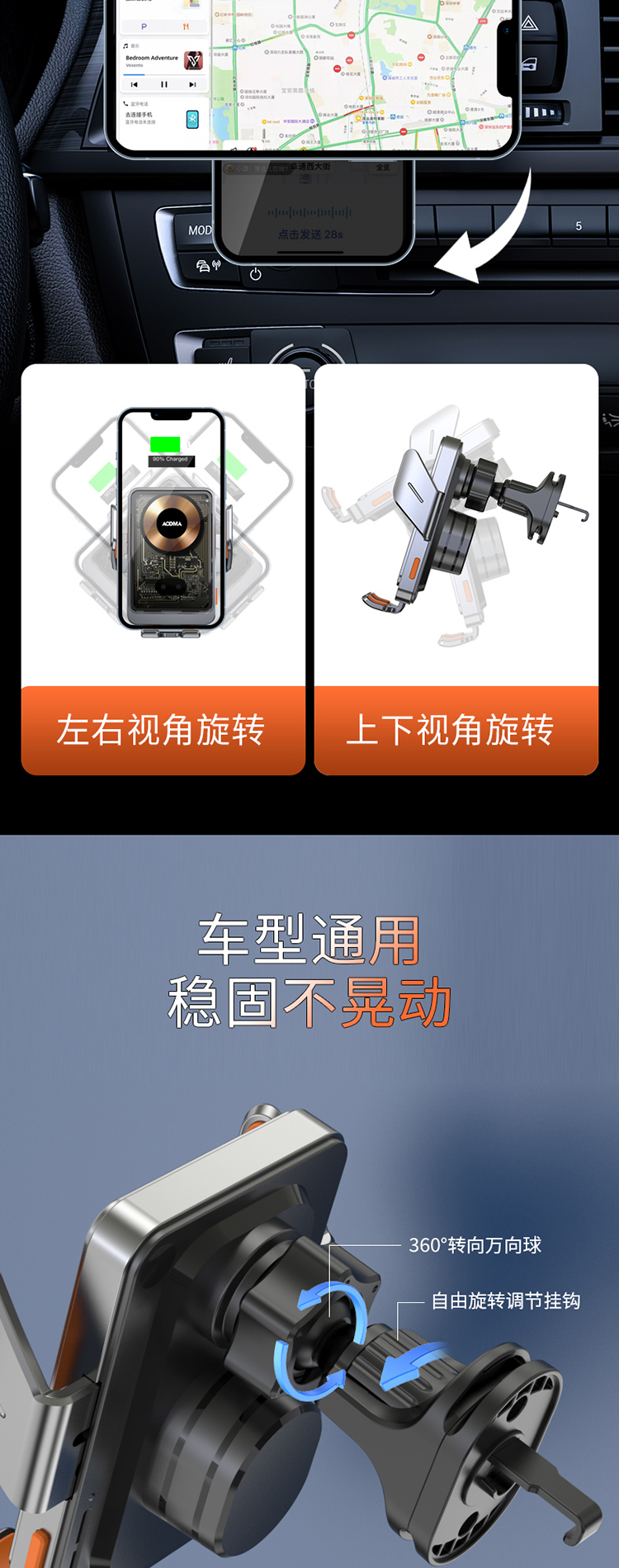Select the restaurant fork-and-knife icon
The image size is (619, 1568).
click(187, 26)
